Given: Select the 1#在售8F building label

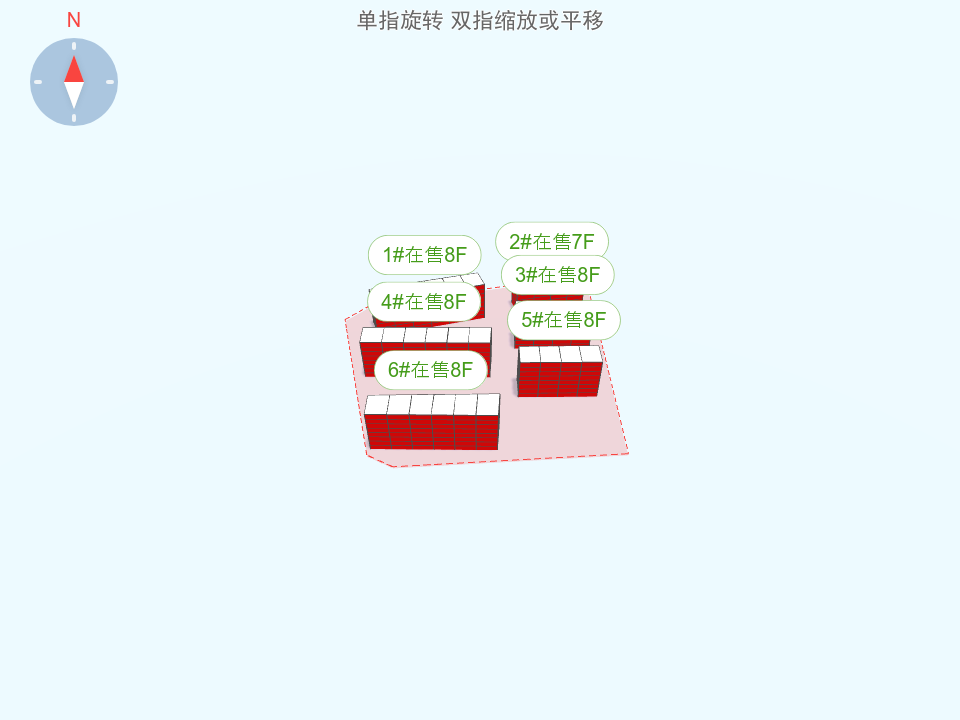Looking at the screenshot, I should click(x=425, y=255).
